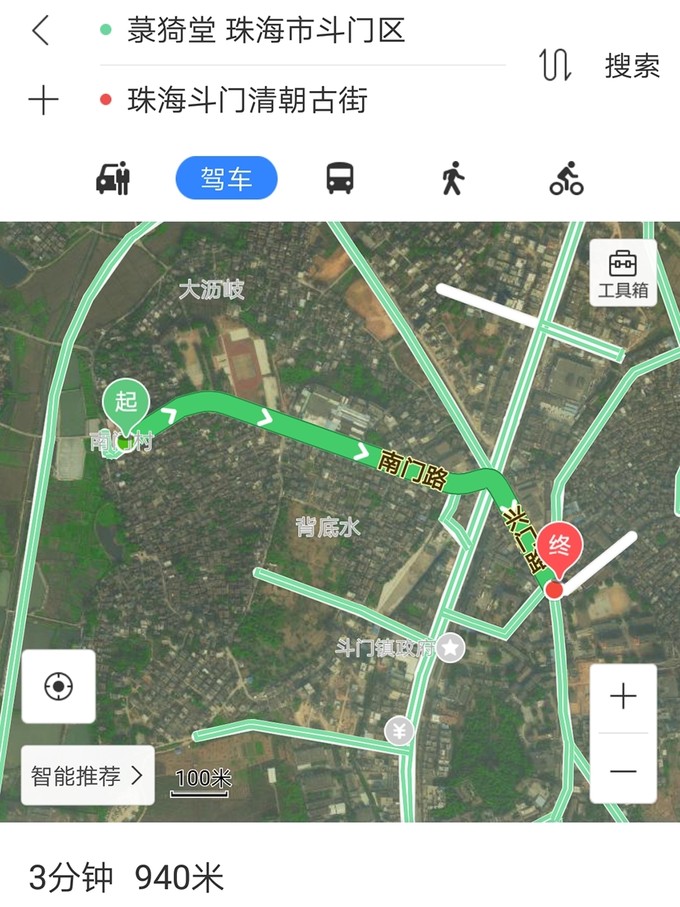The width and height of the screenshot is (680, 907).
Task: Tap the 搜索 button
Action: coord(632,66)
